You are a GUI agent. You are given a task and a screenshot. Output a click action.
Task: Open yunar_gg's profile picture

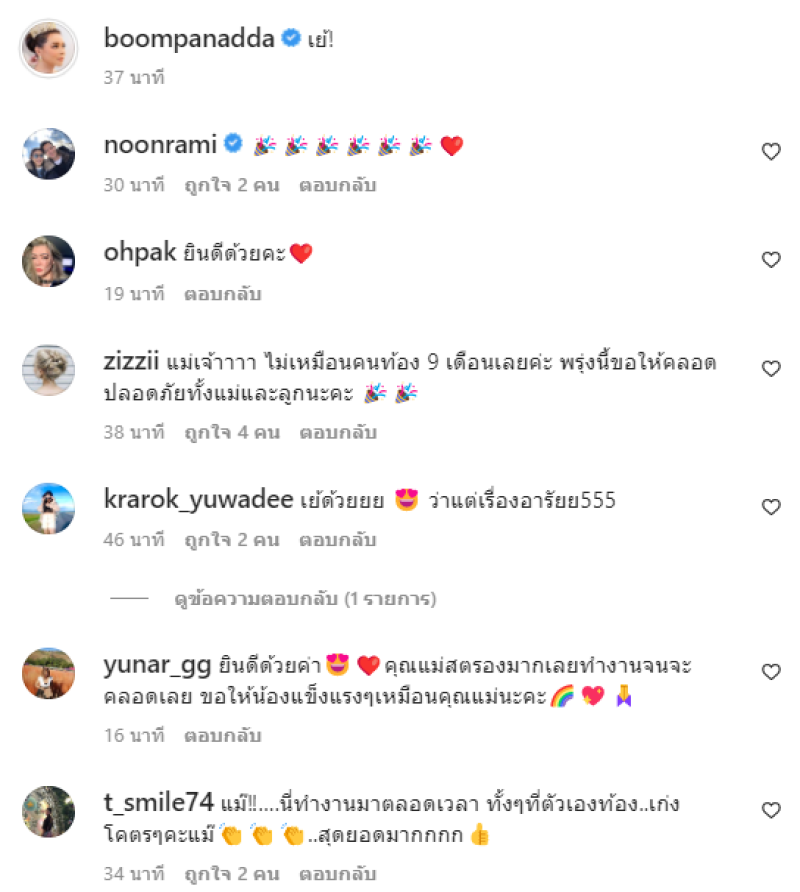click(x=48, y=673)
